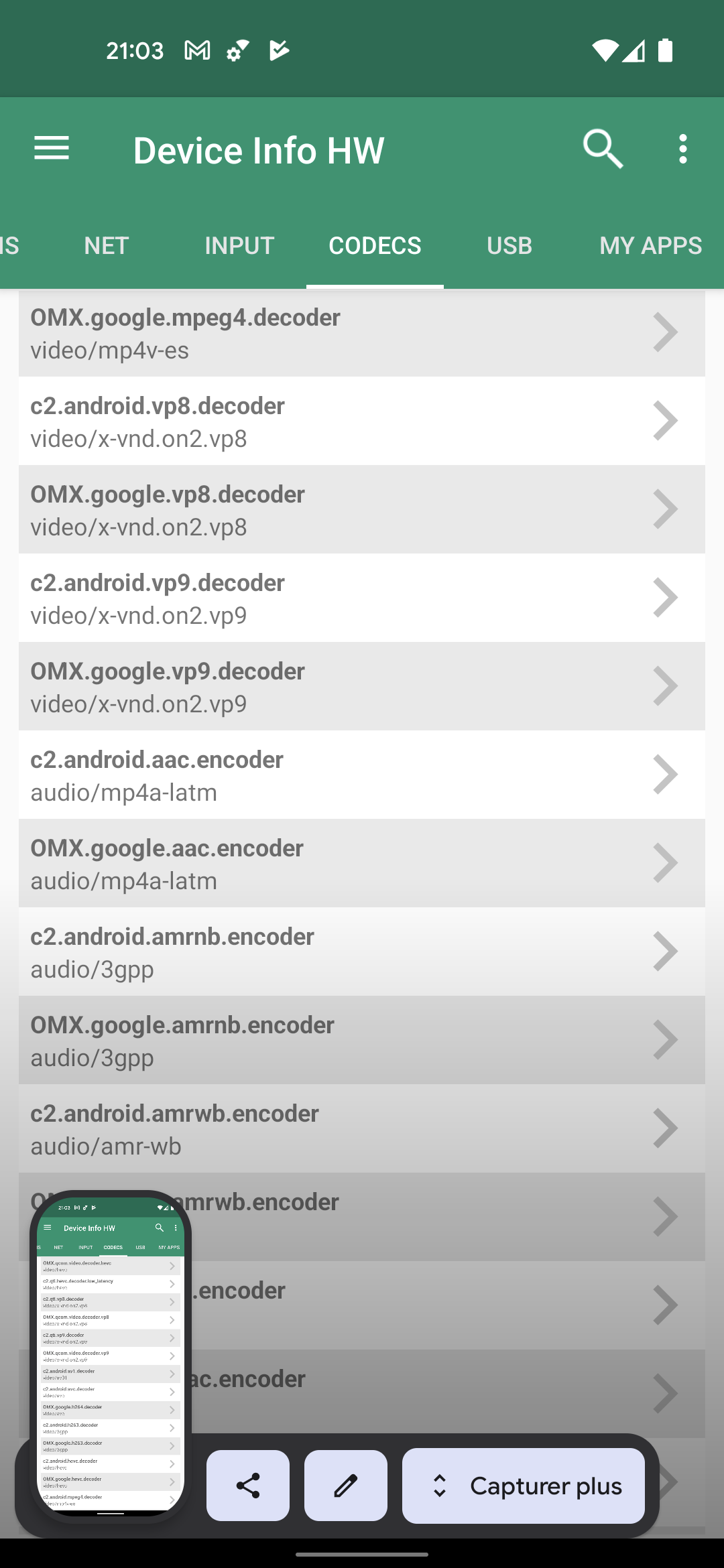Open c2.android.amrwb.encoder details
The image size is (724, 1568).
(361, 1129)
